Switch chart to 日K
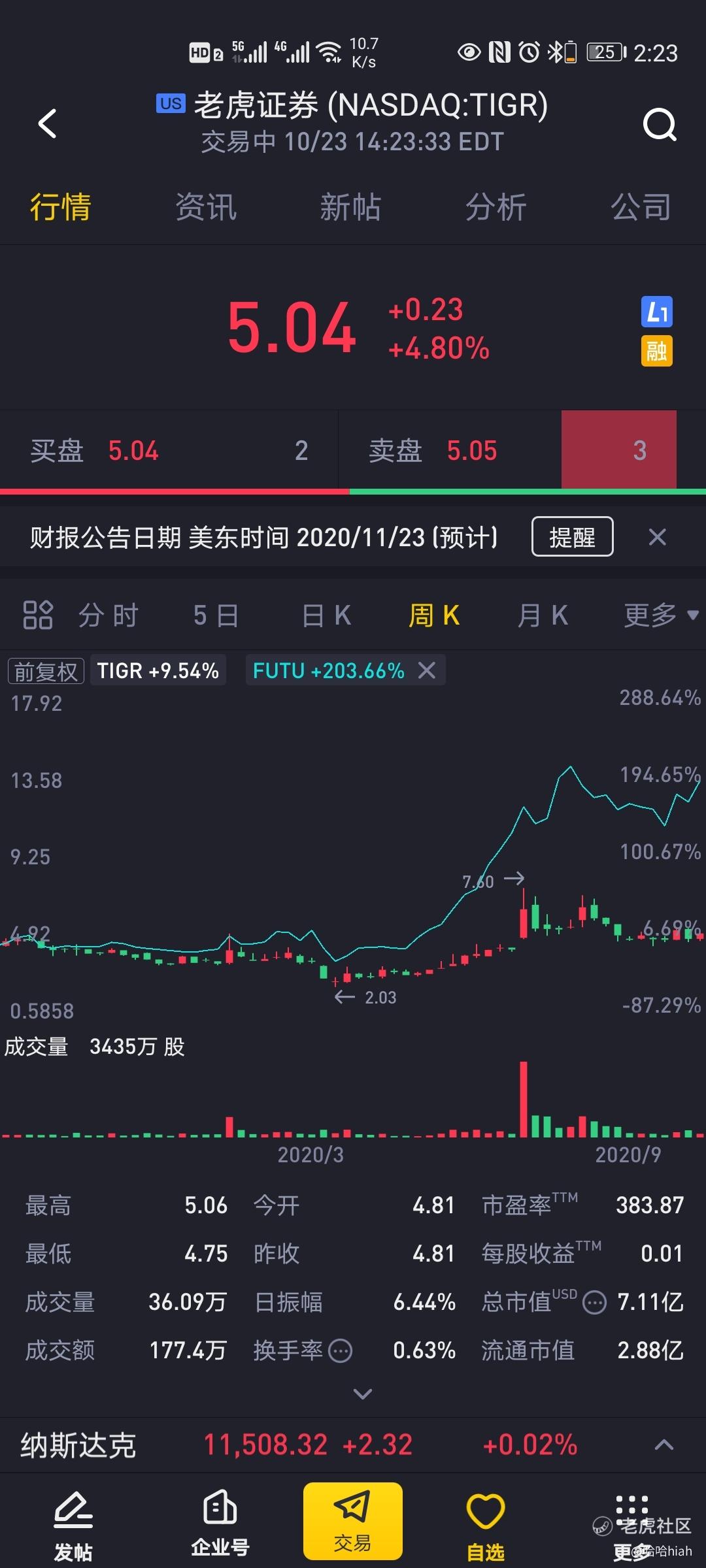Image resolution: width=706 pixels, height=1568 pixels. click(326, 615)
